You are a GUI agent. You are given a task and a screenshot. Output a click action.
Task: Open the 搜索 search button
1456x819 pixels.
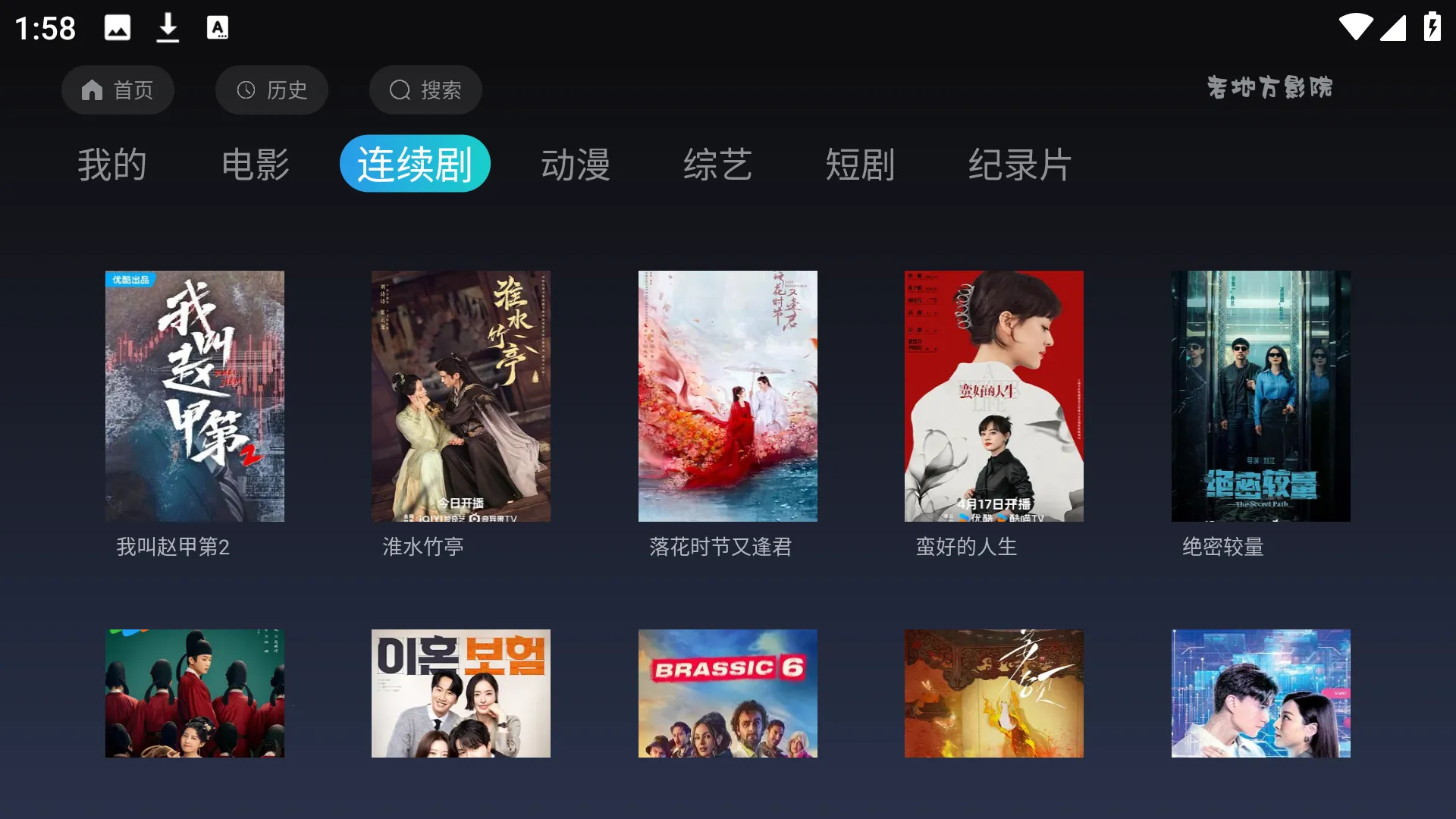click(x=425, y=90)
